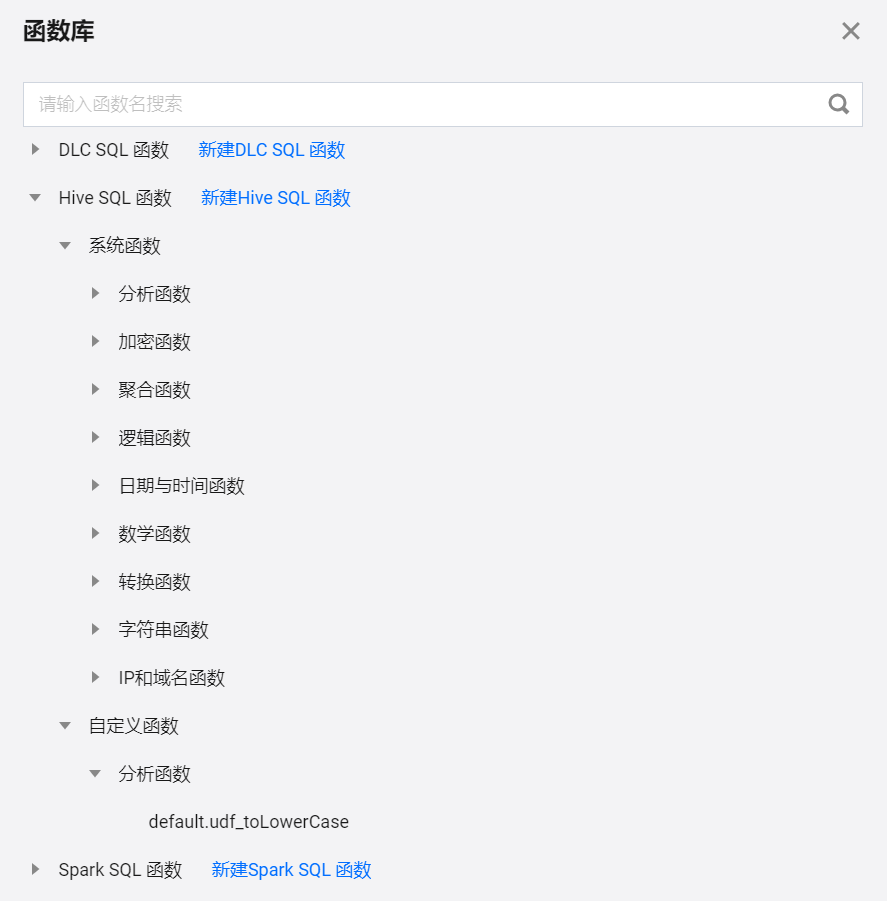Expand 数学函数 category
Viewport: 887px width, 901px height.
(96, 534)
